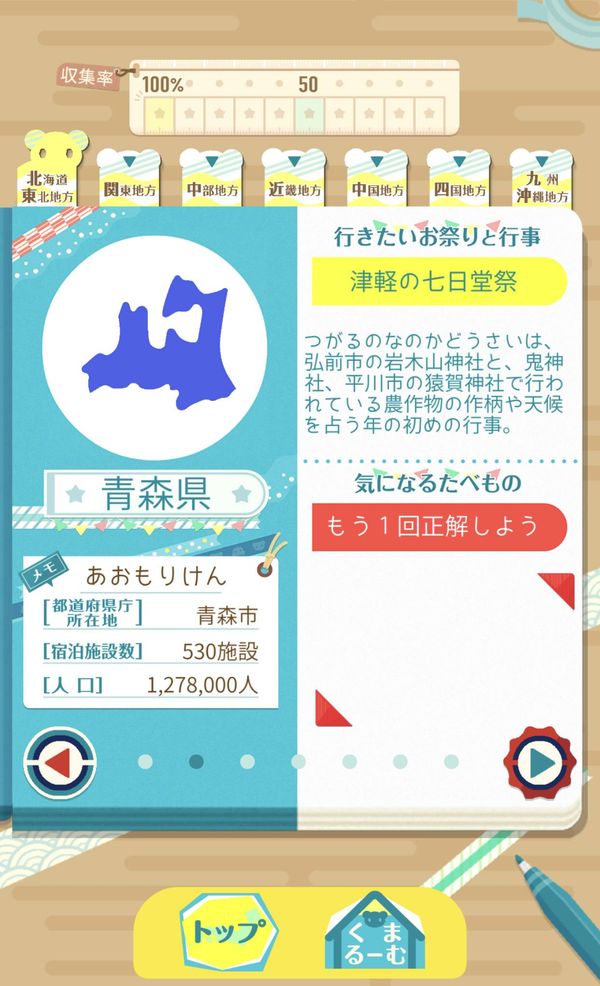Viewport: 600px width, 986px height.
Task: Tap the 津軽の七日堂祭 label
Action: point(439,281)
